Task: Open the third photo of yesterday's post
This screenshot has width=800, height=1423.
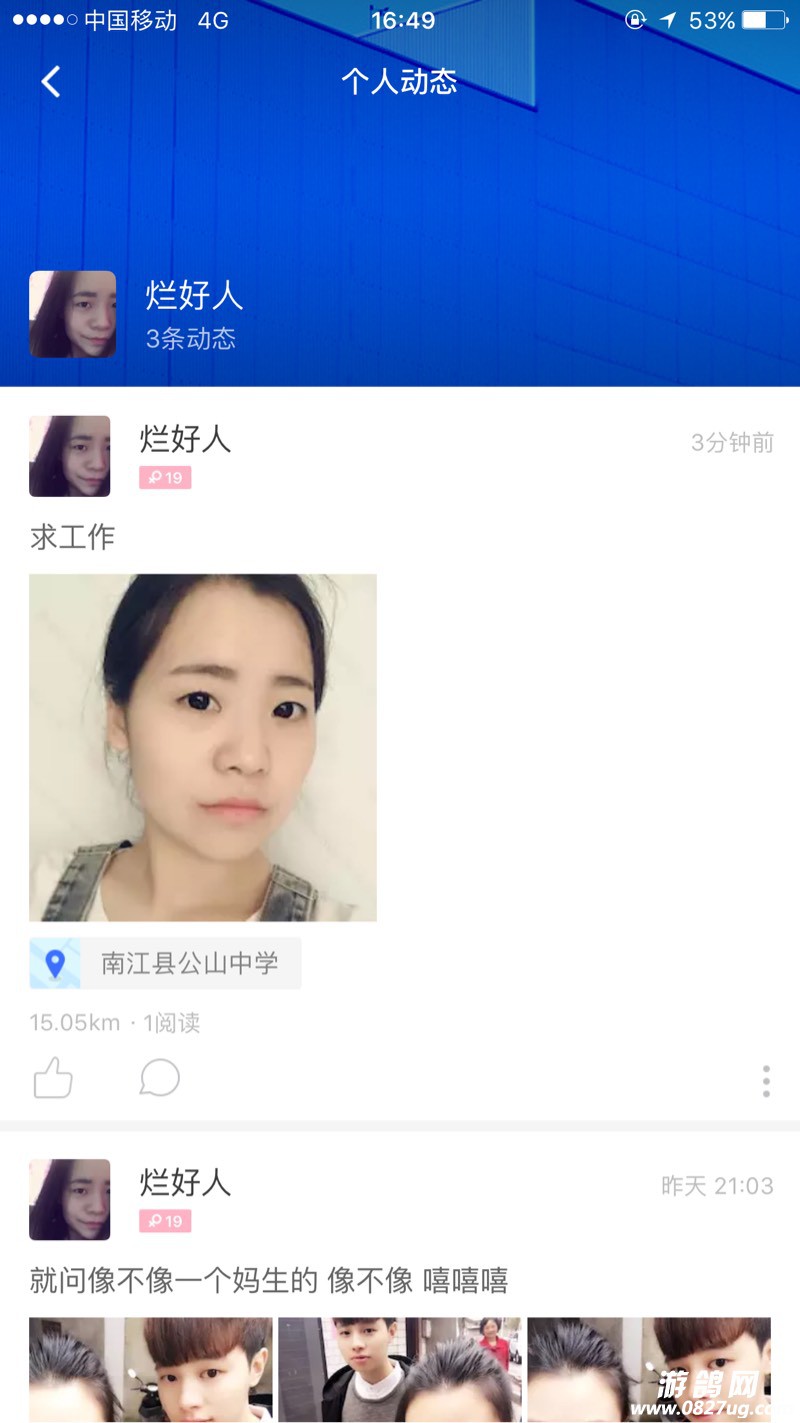Action: pos(649,1368)
